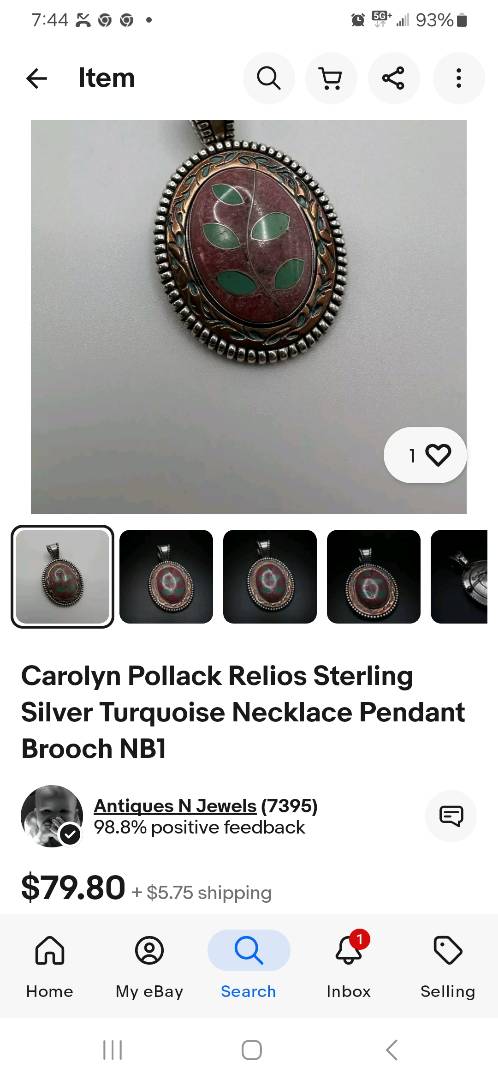Open the Inbox tab
Image resolution: width=498 pixels, height=1080 pixels.
[349, 966]
